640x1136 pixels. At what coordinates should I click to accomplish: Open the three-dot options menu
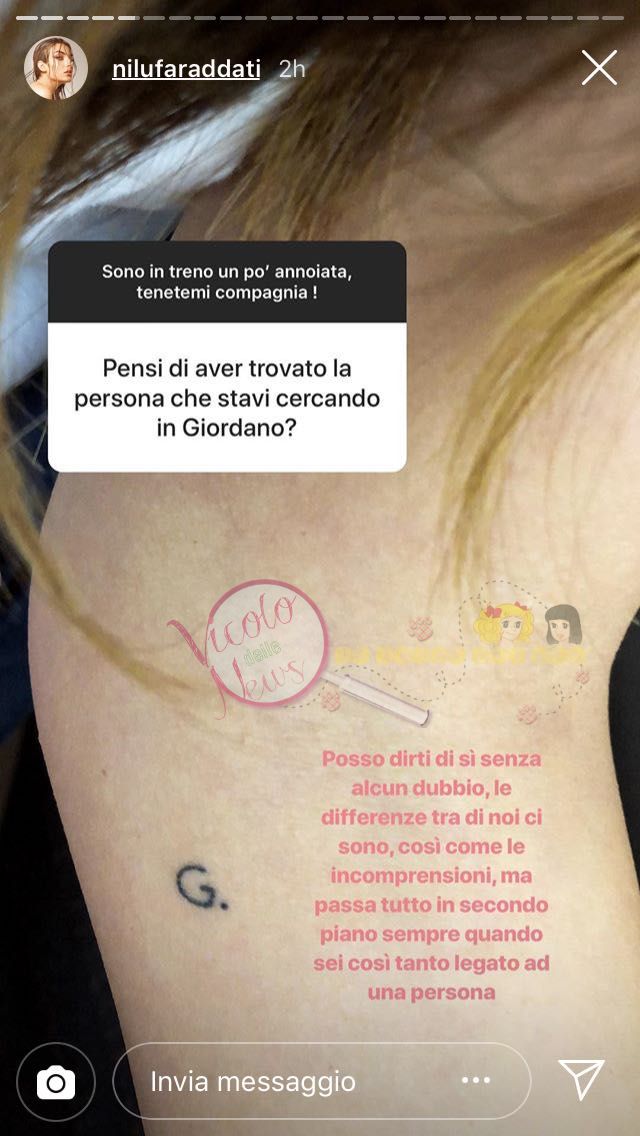[x=475, y=1081]
